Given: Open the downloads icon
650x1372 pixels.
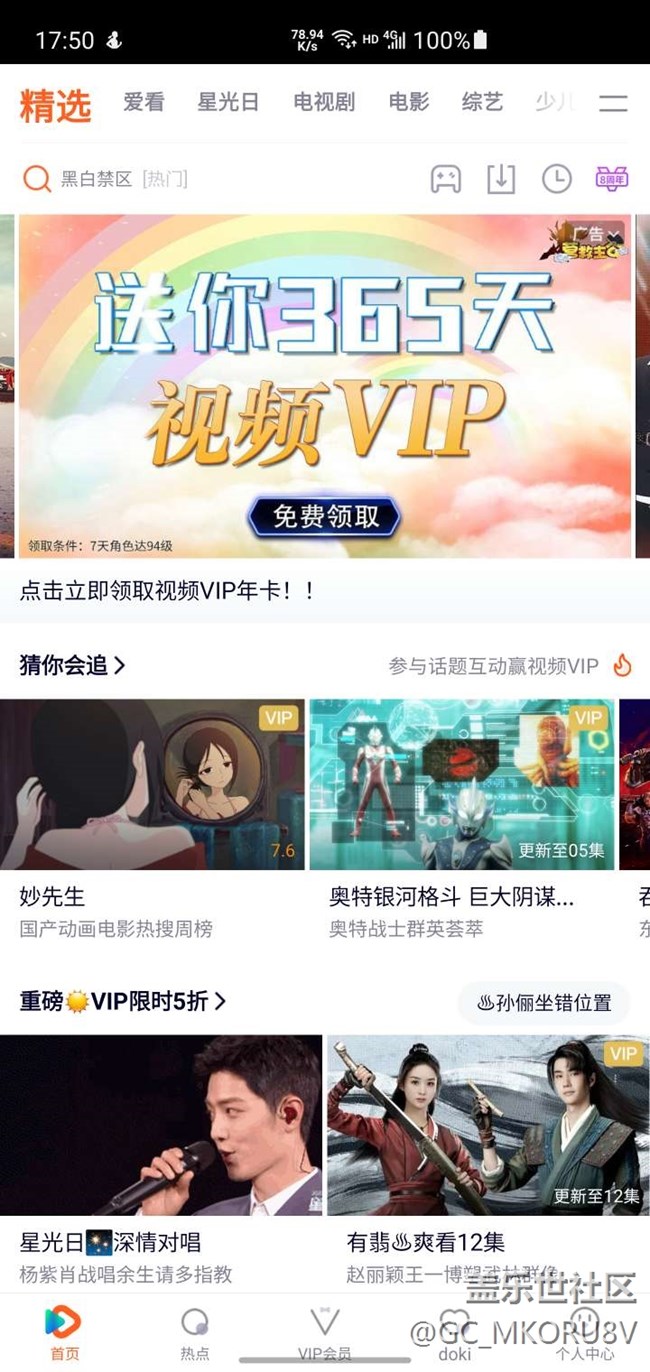Looking at the screenshot, I should (x=500, y=179).
